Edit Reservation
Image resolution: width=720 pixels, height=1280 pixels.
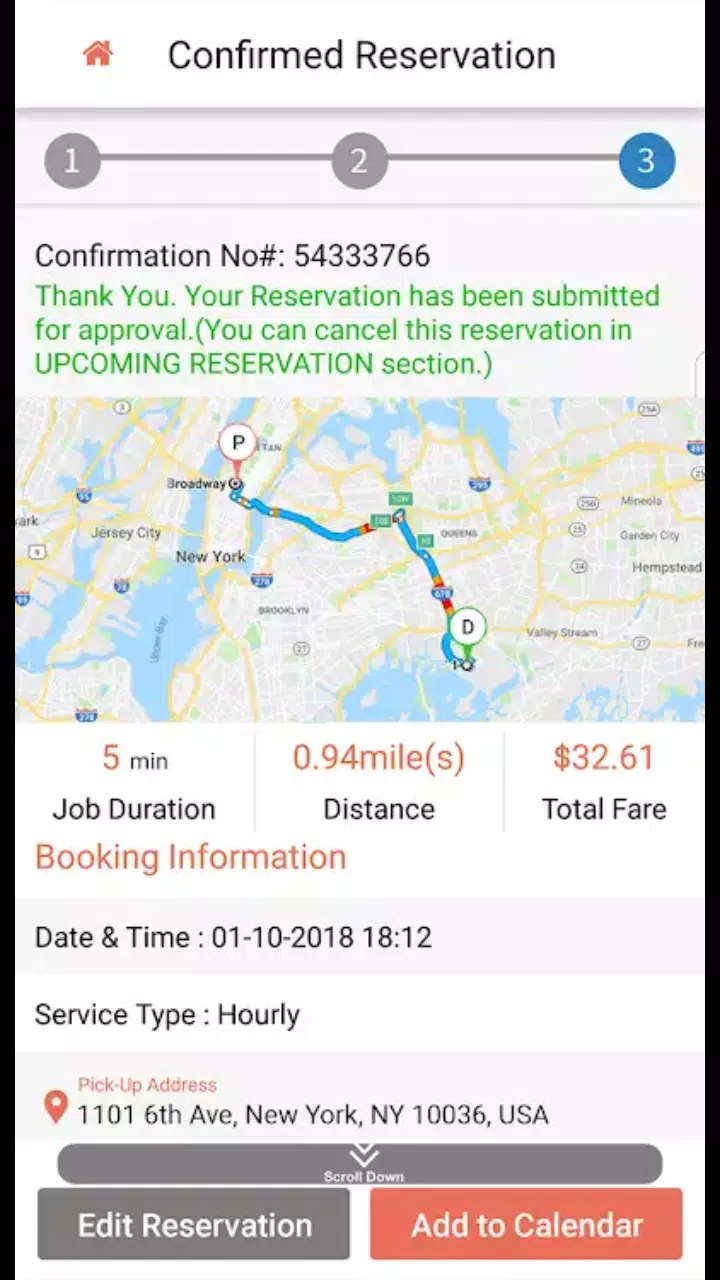point(194,1224)
